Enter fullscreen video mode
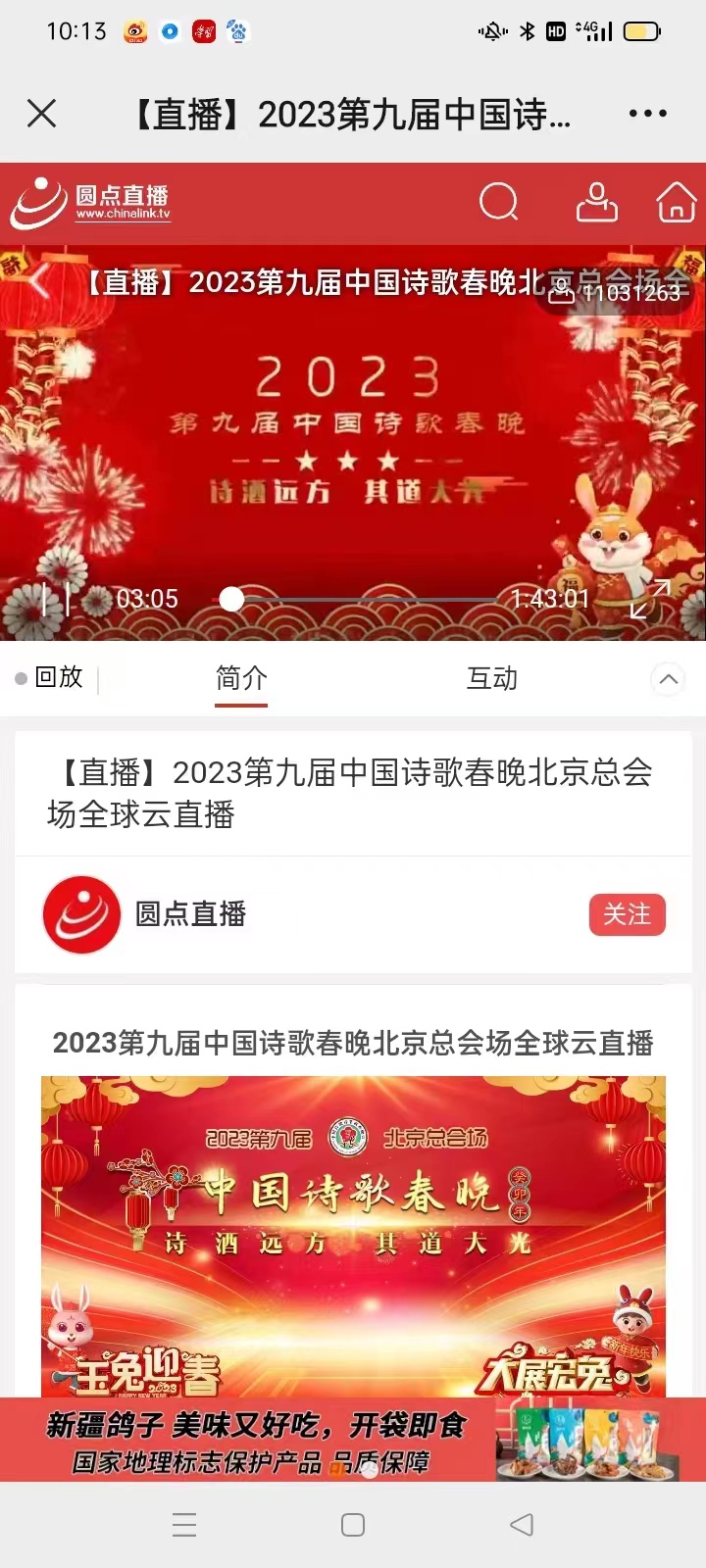Image resolution: width=706 pixels, height=1568 pixels. [649, 599]
